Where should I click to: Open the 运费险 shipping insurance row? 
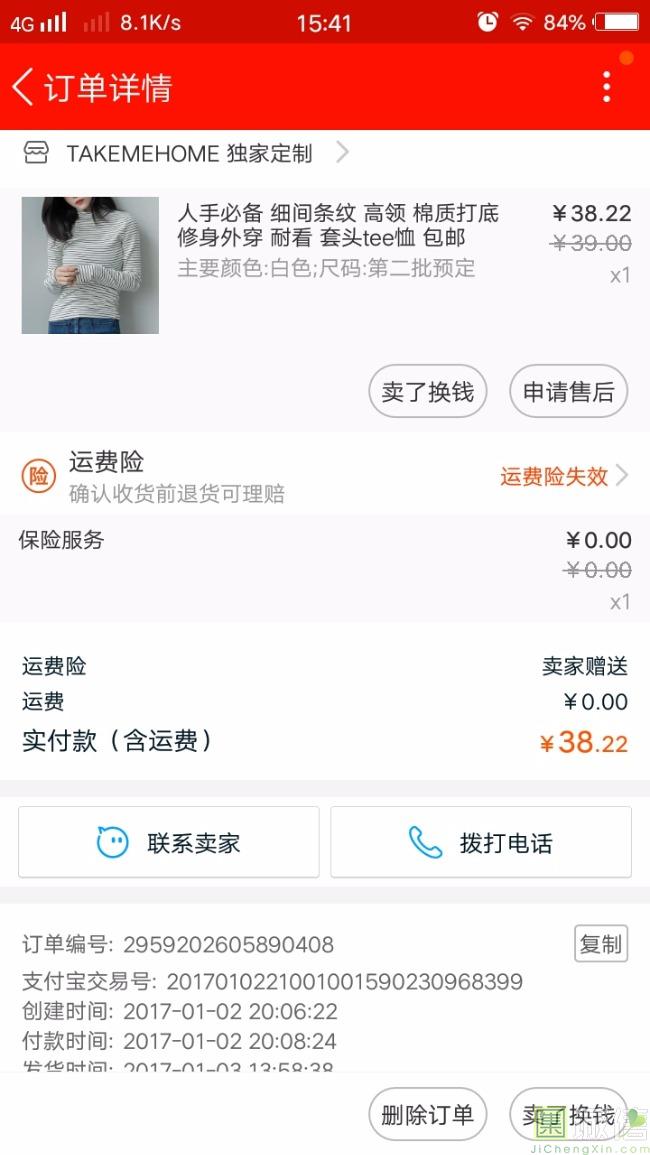325,476
